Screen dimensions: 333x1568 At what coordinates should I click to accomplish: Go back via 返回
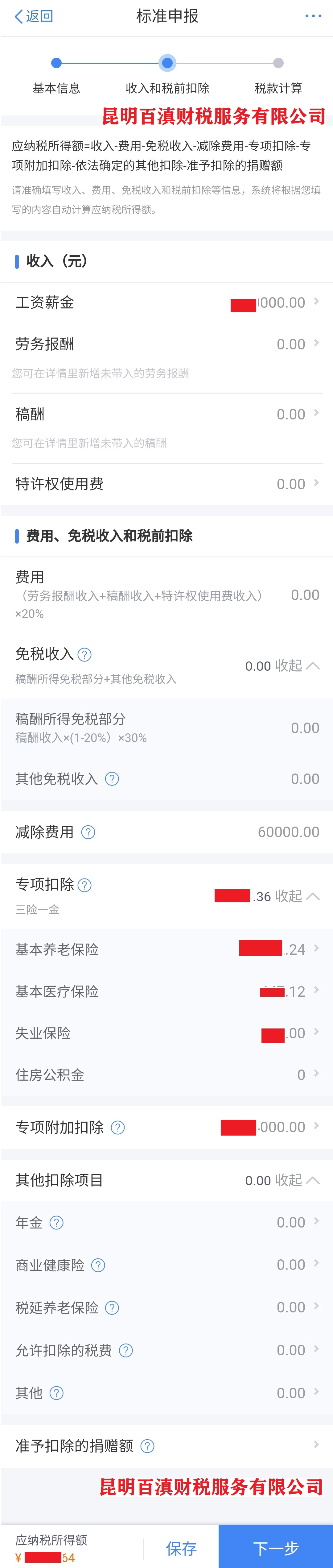point(33,16)
